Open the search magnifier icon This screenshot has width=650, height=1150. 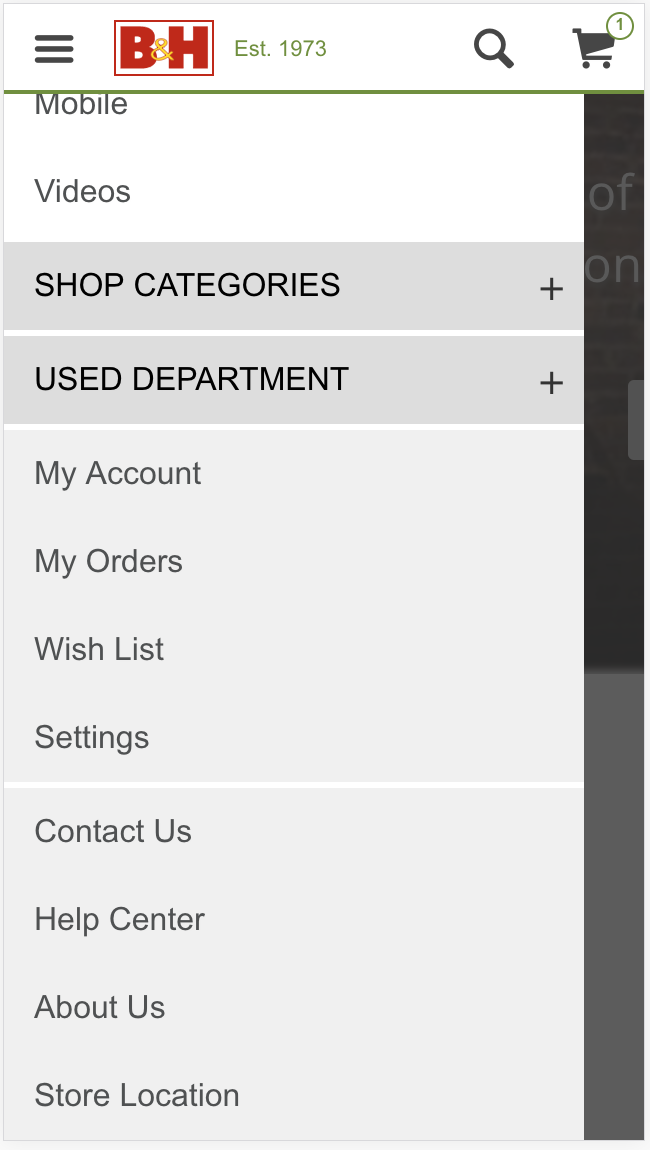coord(494,48)
